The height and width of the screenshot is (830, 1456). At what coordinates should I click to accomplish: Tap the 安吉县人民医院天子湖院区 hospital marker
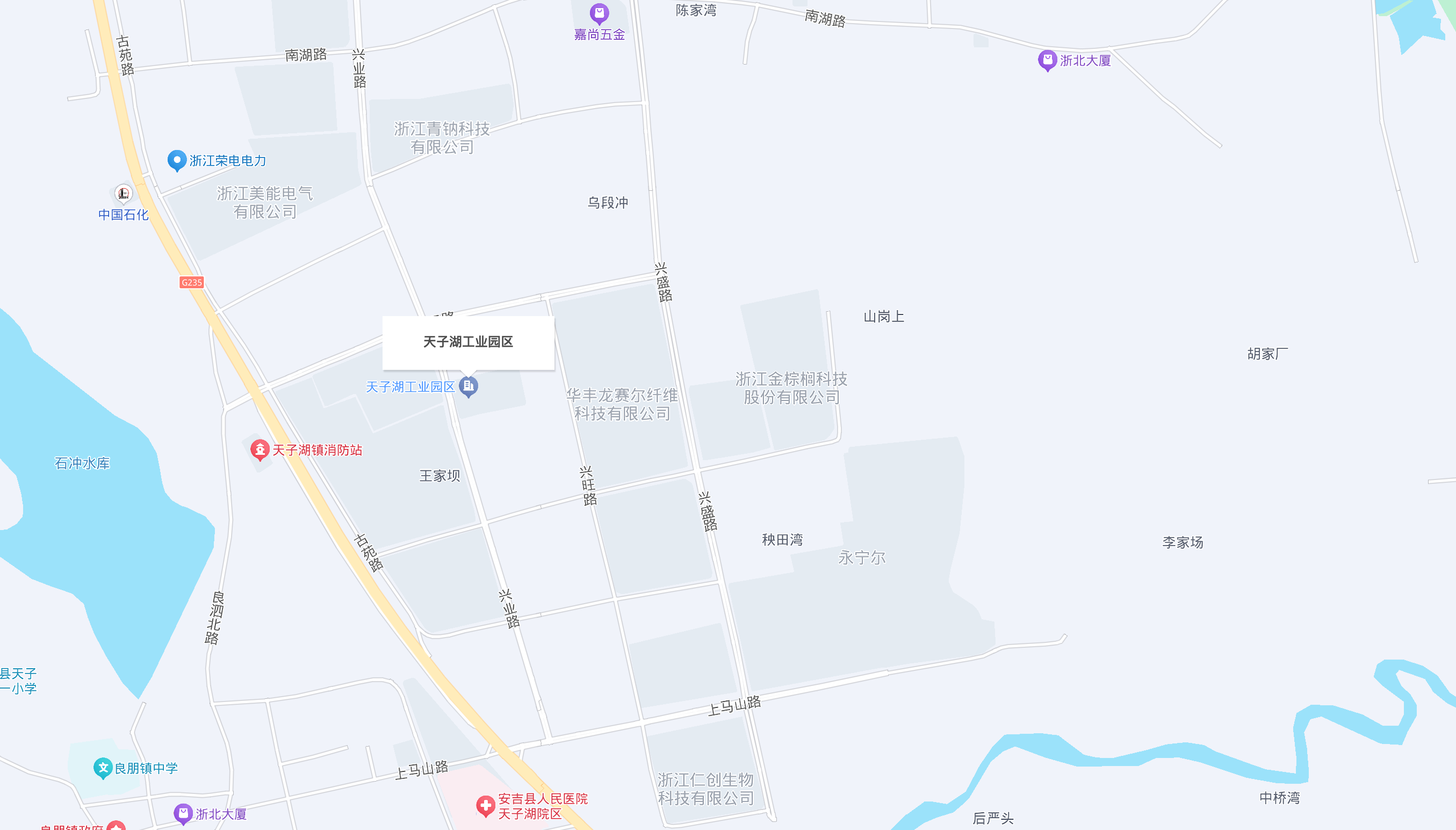(485, 805)
